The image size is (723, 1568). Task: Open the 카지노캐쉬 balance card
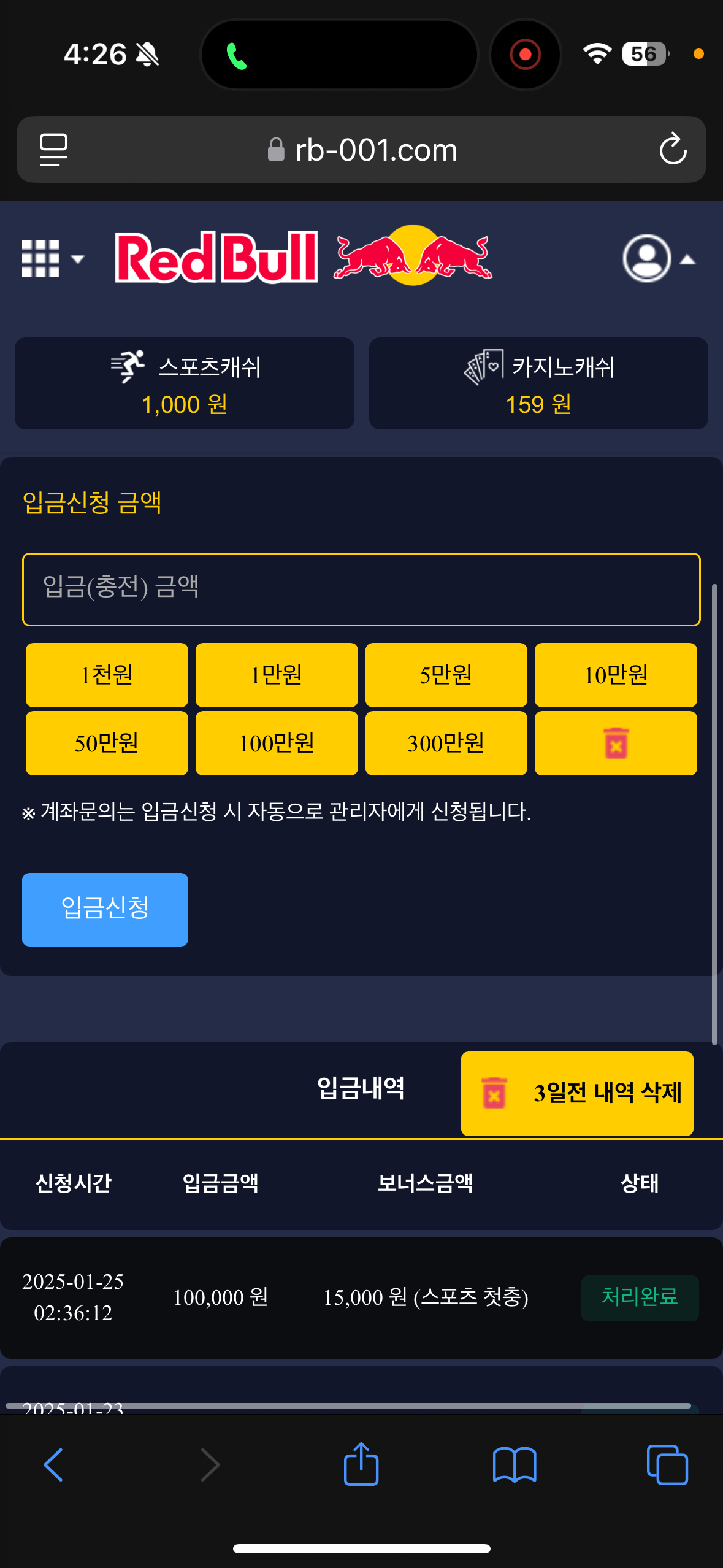pos(538,383)
